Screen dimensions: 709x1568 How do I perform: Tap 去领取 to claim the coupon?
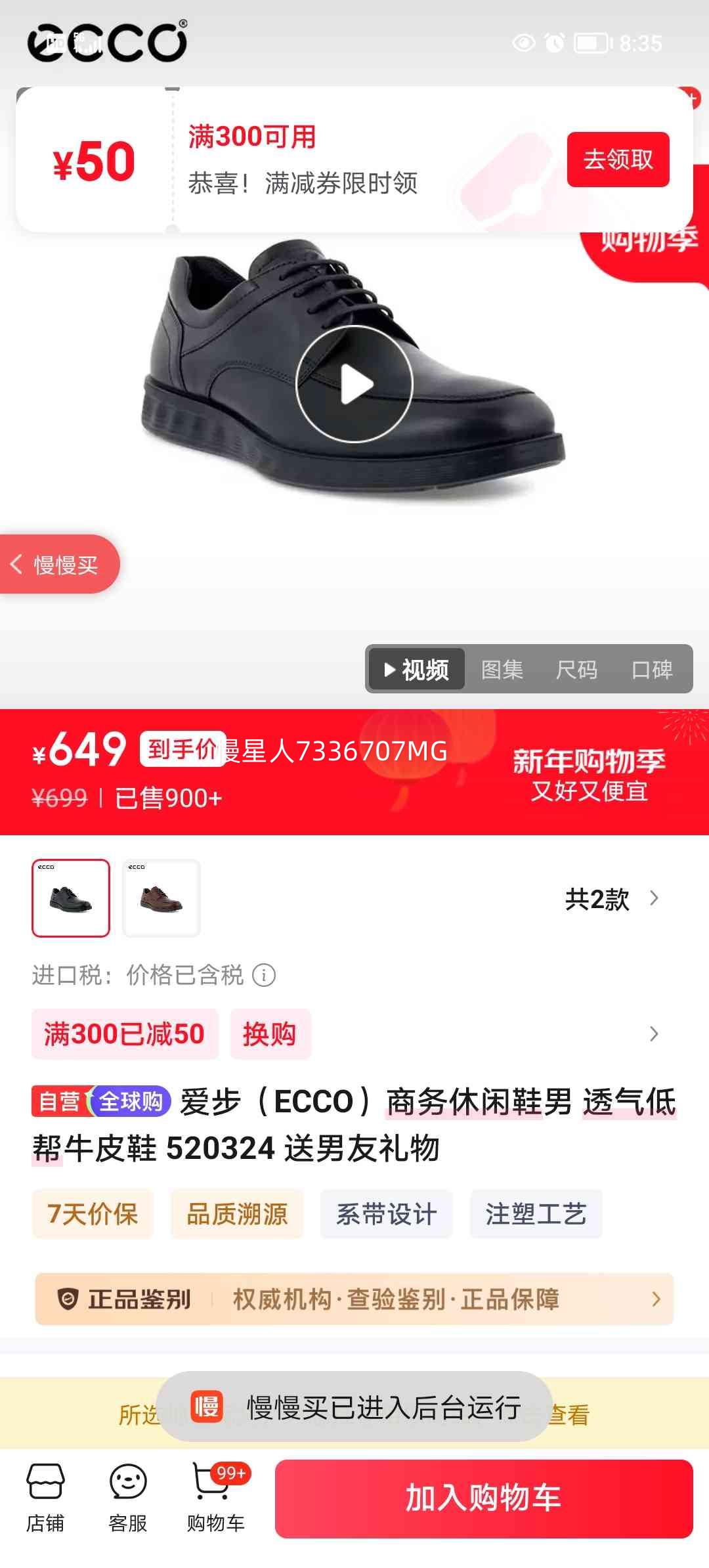click(617, 160)
